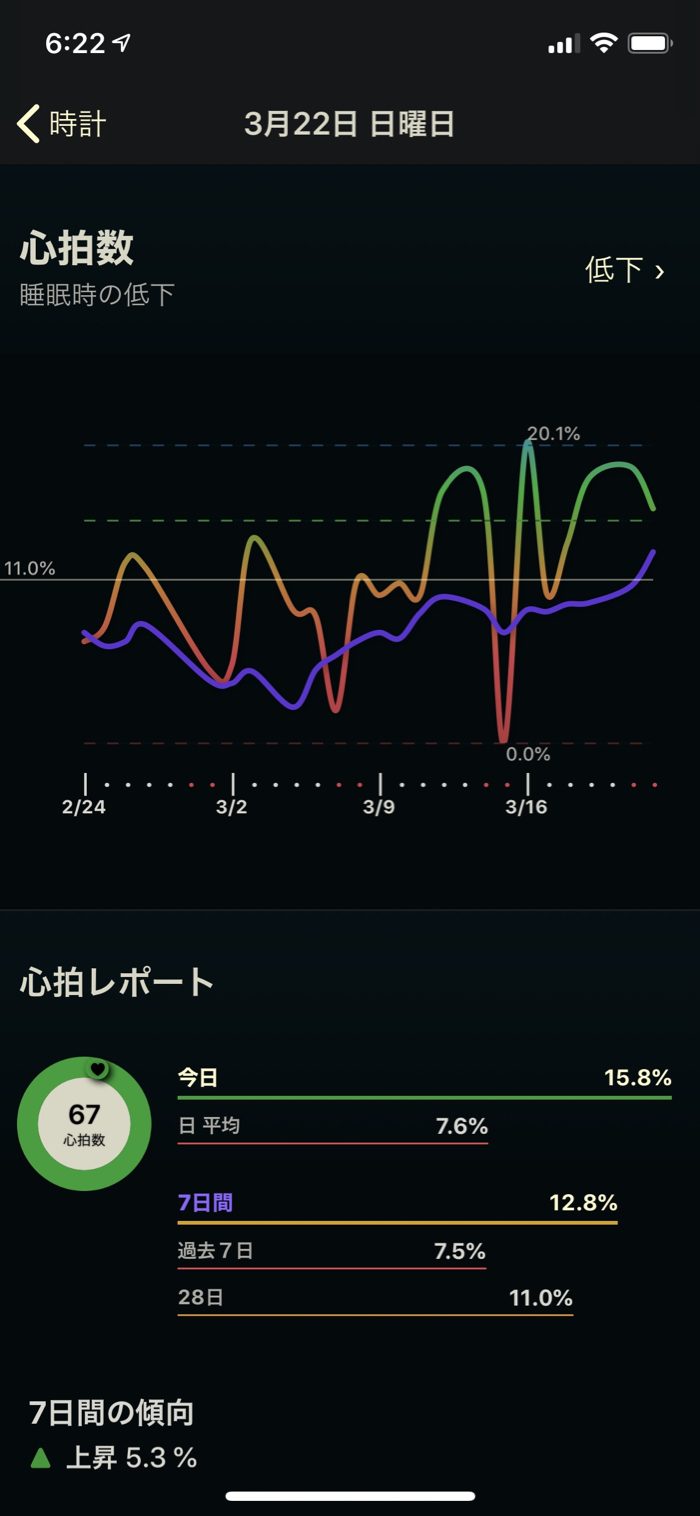Go back to 時計 screen
The image size is (700, 1516).
click(62, 124)
